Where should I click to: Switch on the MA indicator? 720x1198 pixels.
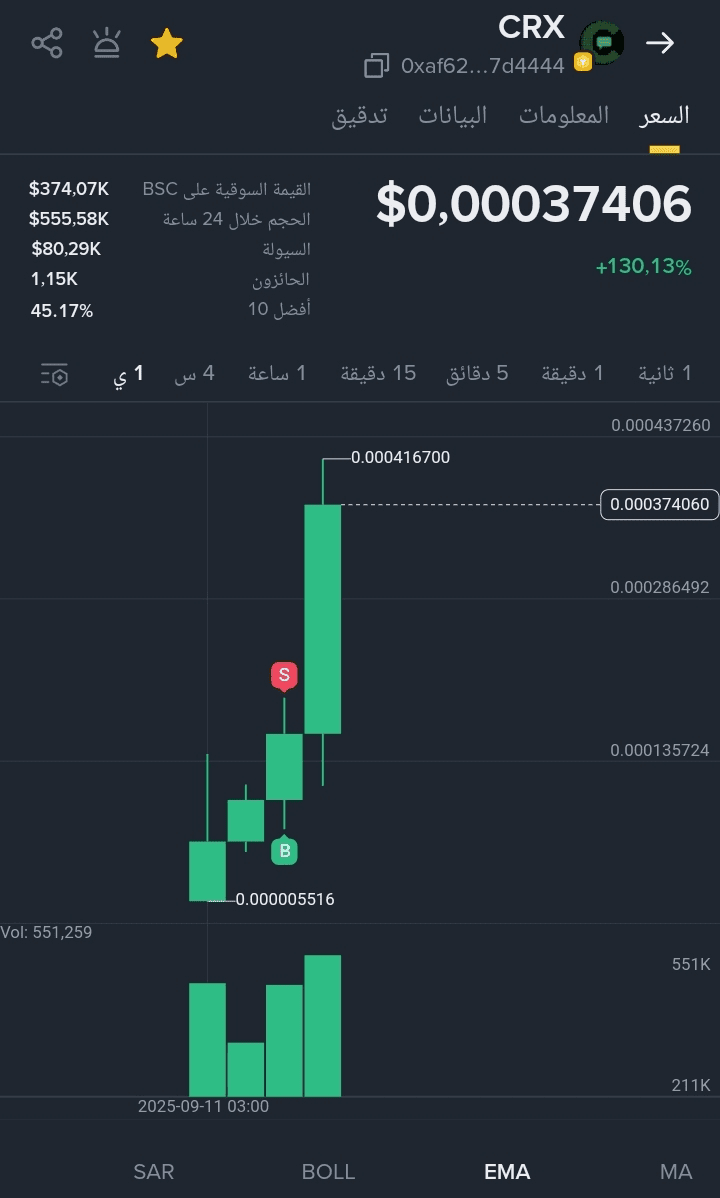676,1171
